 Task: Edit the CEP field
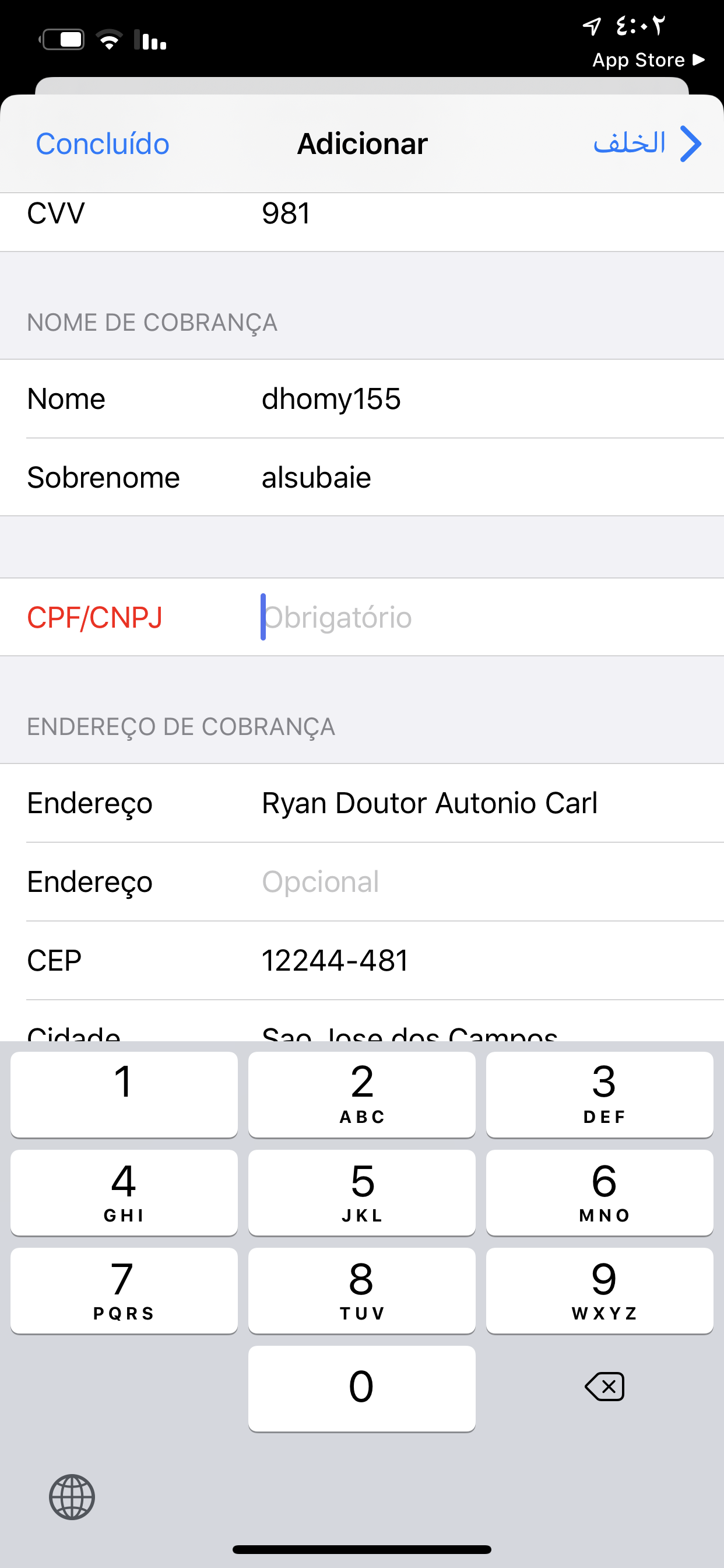[x=362, y=960]
